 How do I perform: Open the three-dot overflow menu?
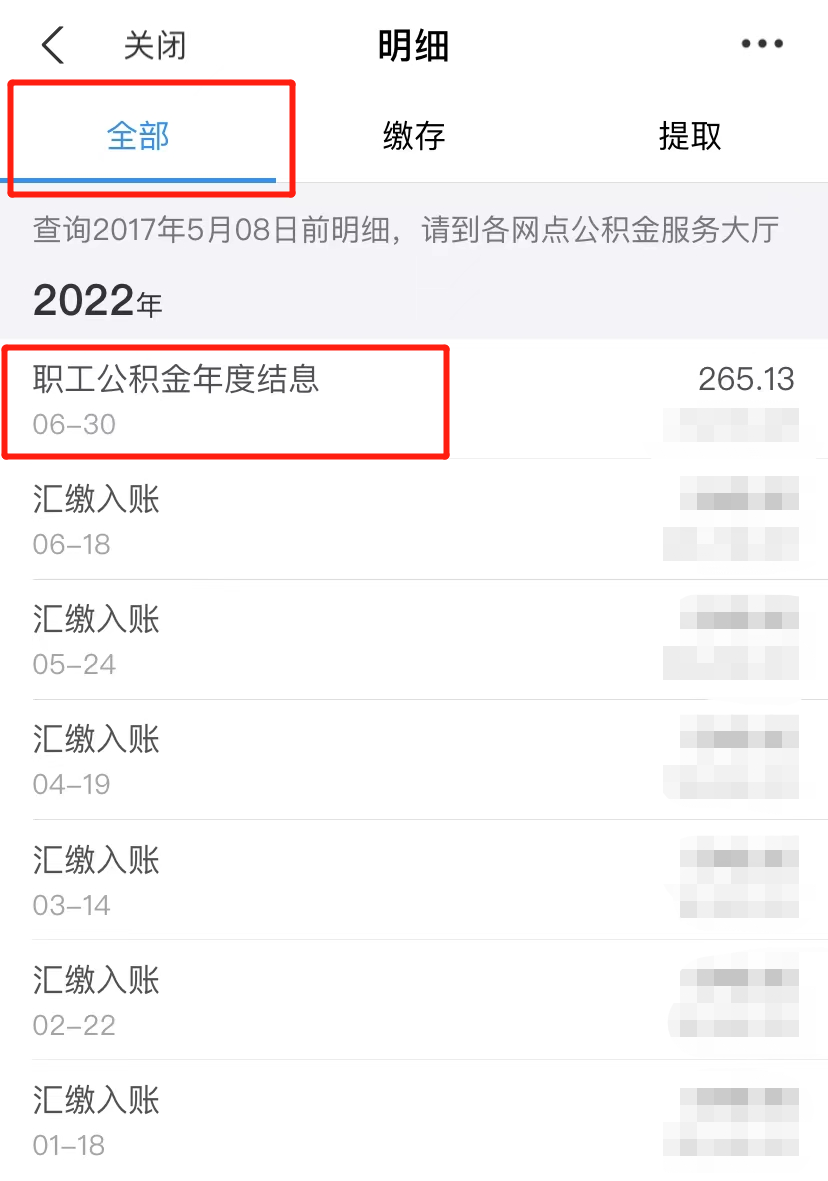coord(762,44)
